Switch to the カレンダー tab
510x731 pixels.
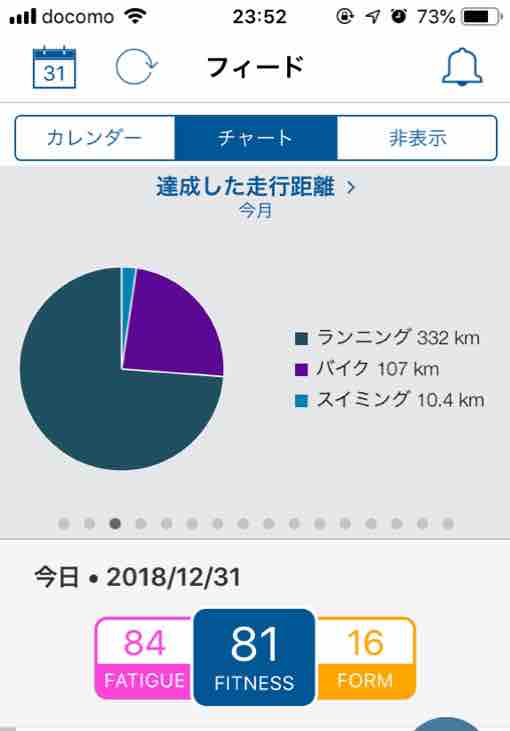tap(95, 138)
